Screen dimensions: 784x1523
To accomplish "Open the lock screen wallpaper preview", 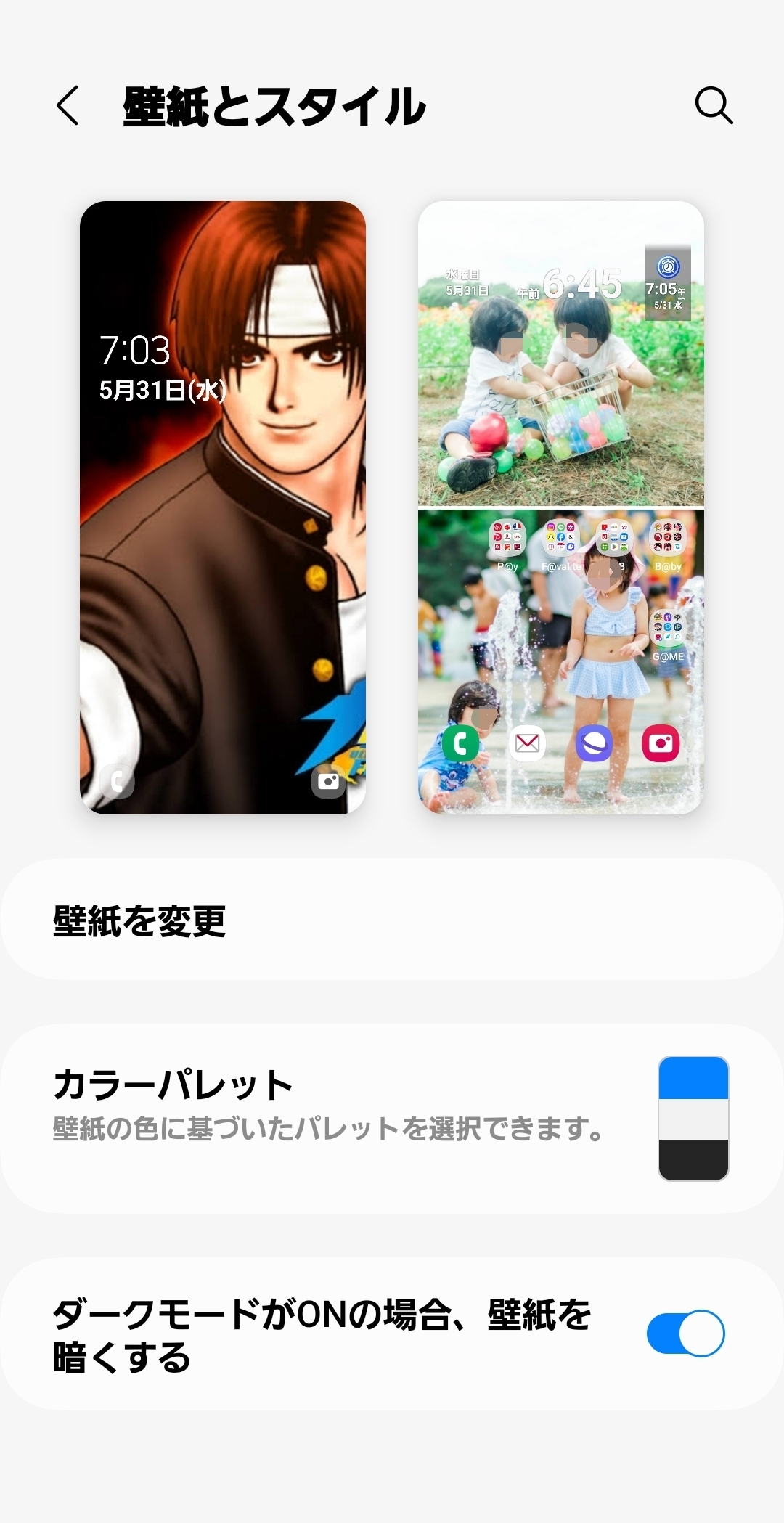I will [223, 507].
